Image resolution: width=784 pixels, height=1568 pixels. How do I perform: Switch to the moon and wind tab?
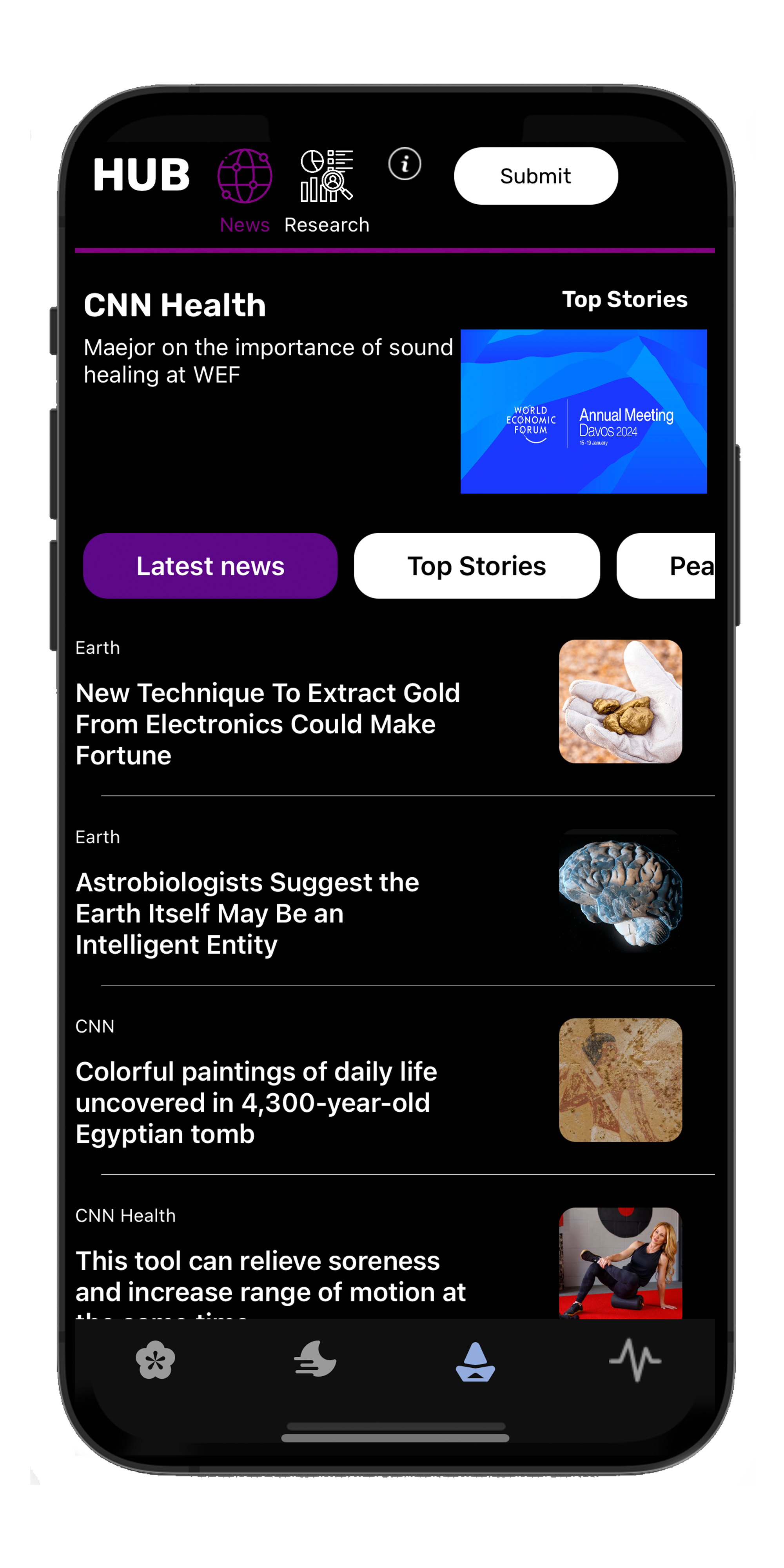click(315, 1360)
